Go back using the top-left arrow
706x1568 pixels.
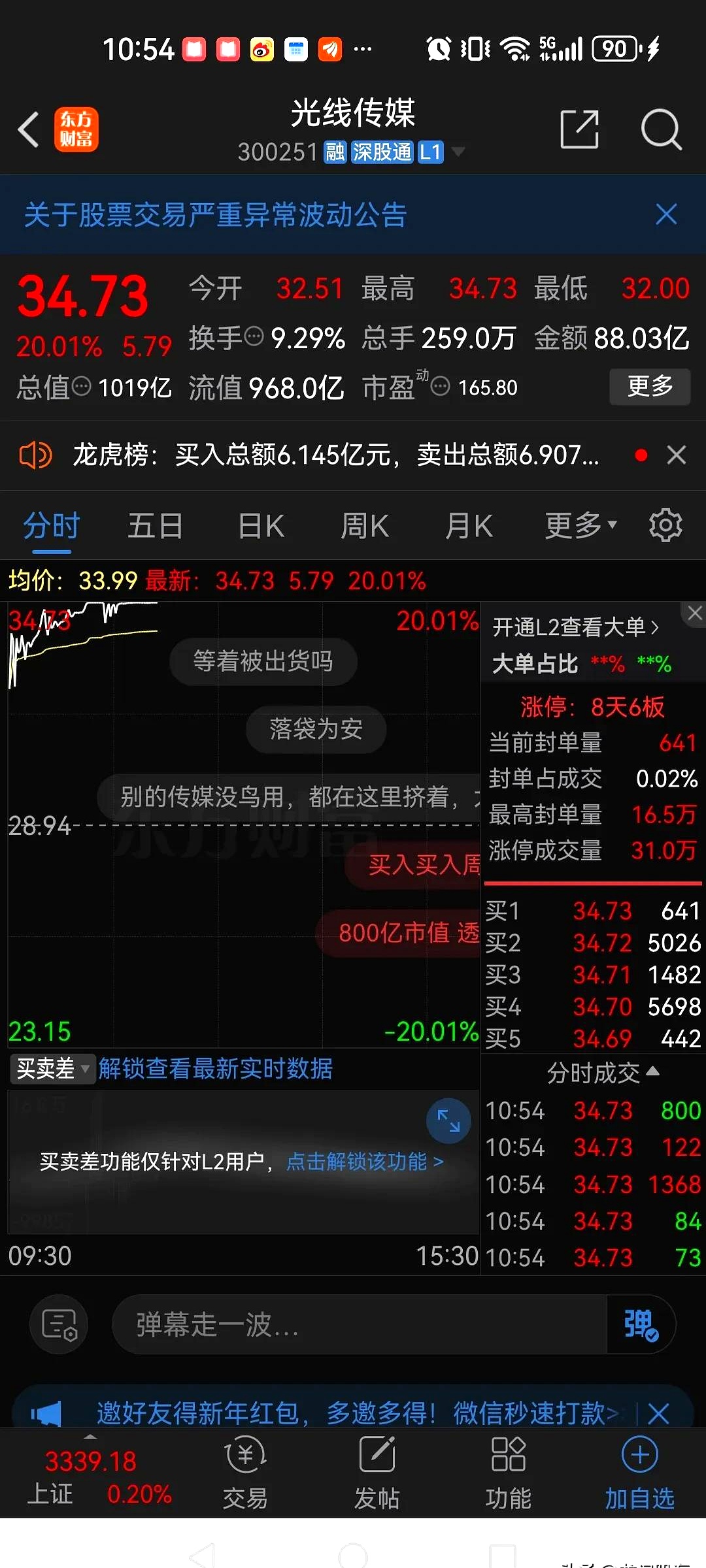coord(29,129)
